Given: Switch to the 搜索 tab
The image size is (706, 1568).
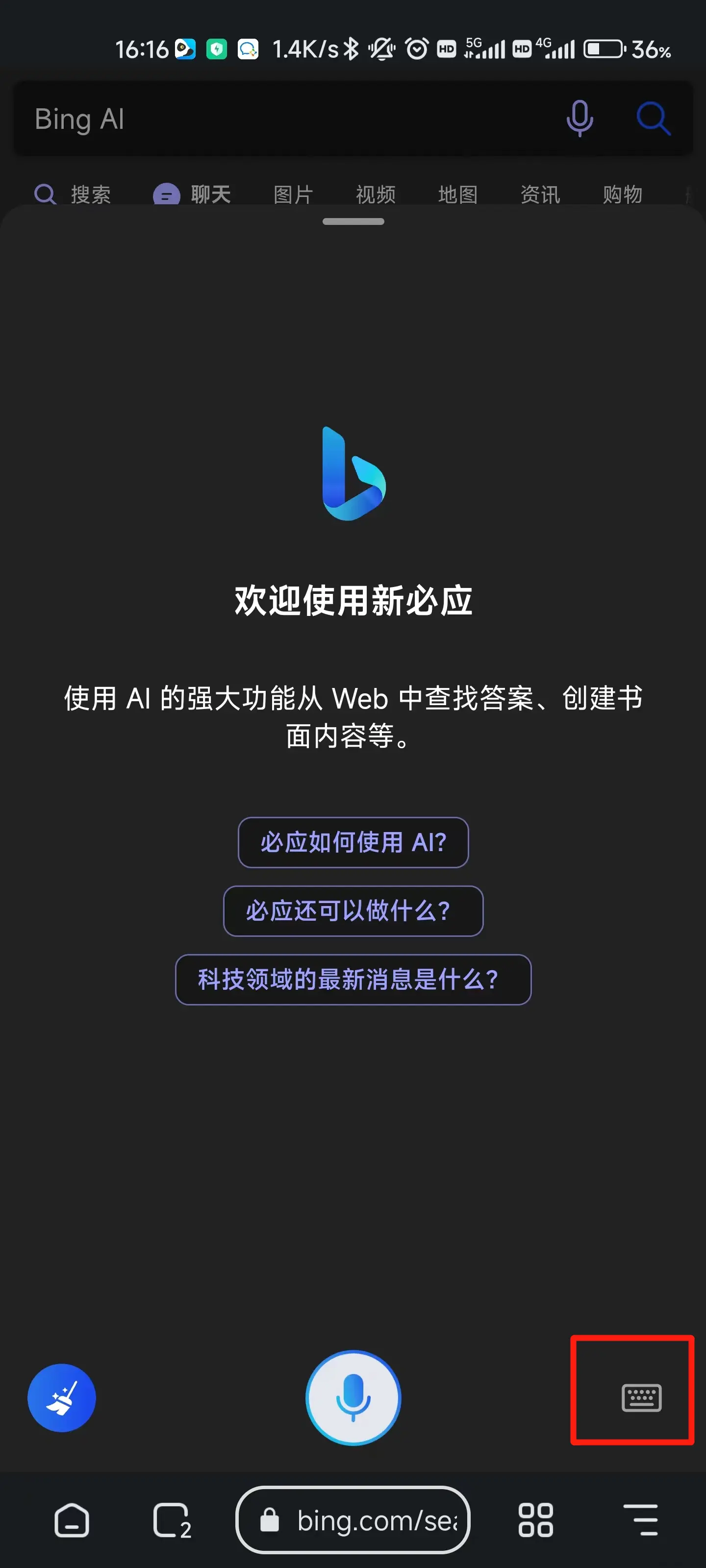Looking at the screenshot, I should (73, 194).
